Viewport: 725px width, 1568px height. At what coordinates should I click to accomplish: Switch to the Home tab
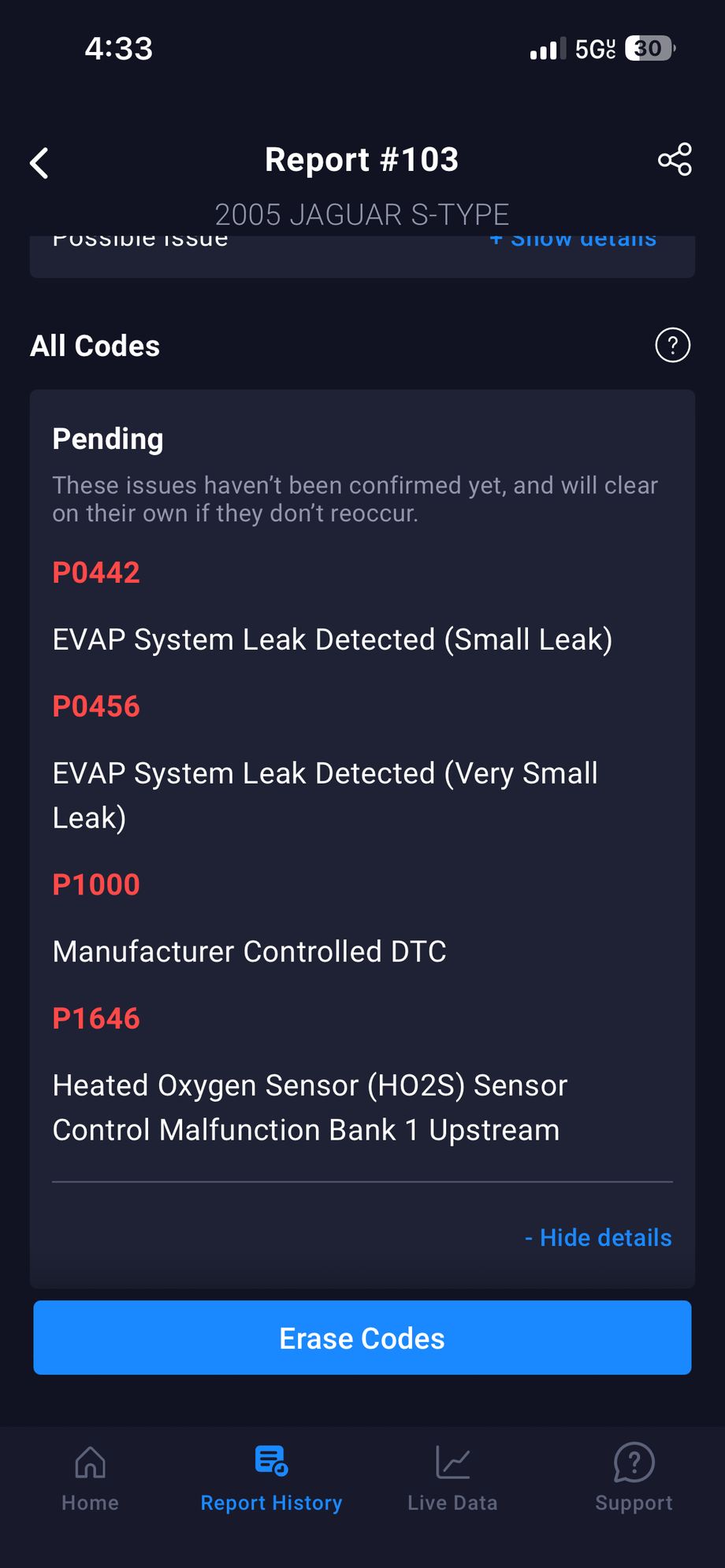click(91, 1478)
